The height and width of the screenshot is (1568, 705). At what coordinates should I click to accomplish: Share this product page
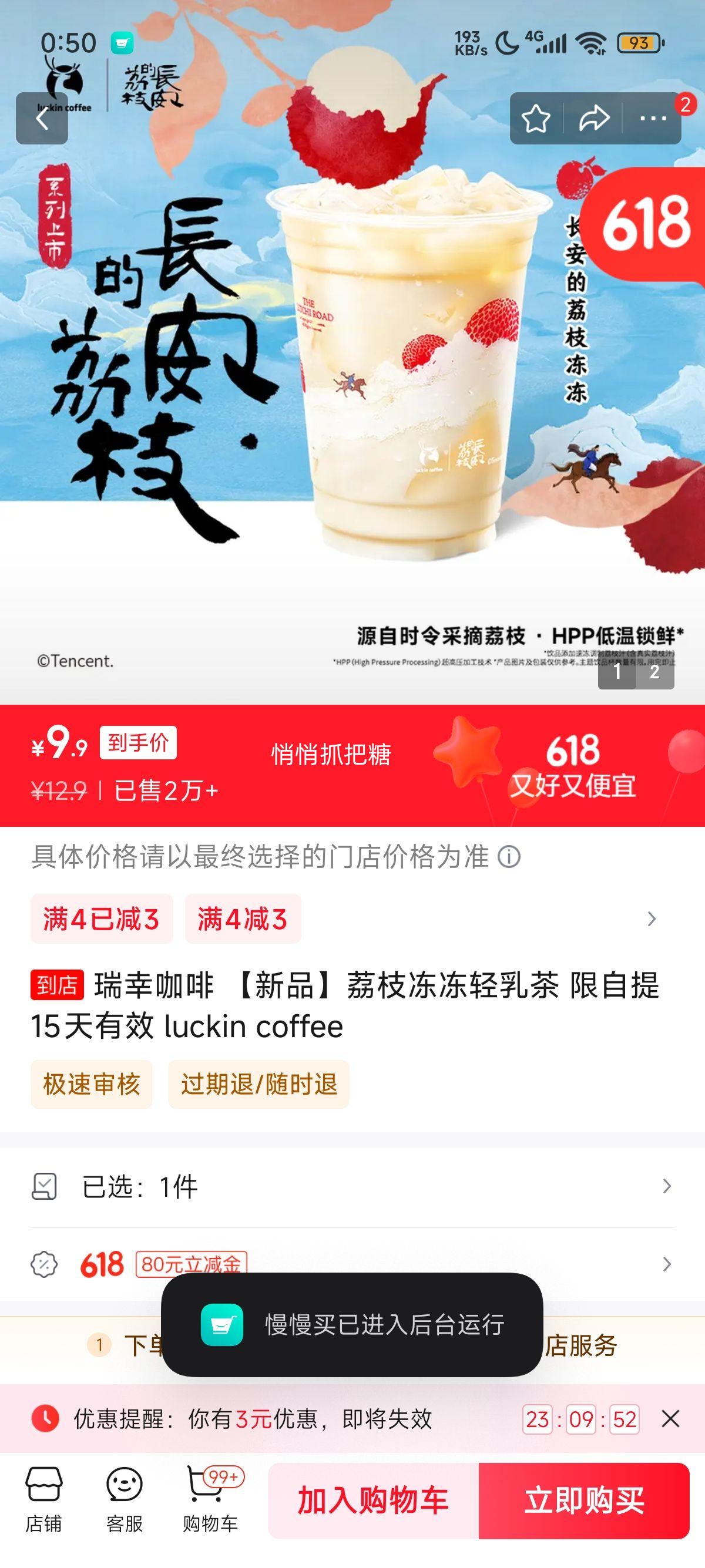[593, 119]
